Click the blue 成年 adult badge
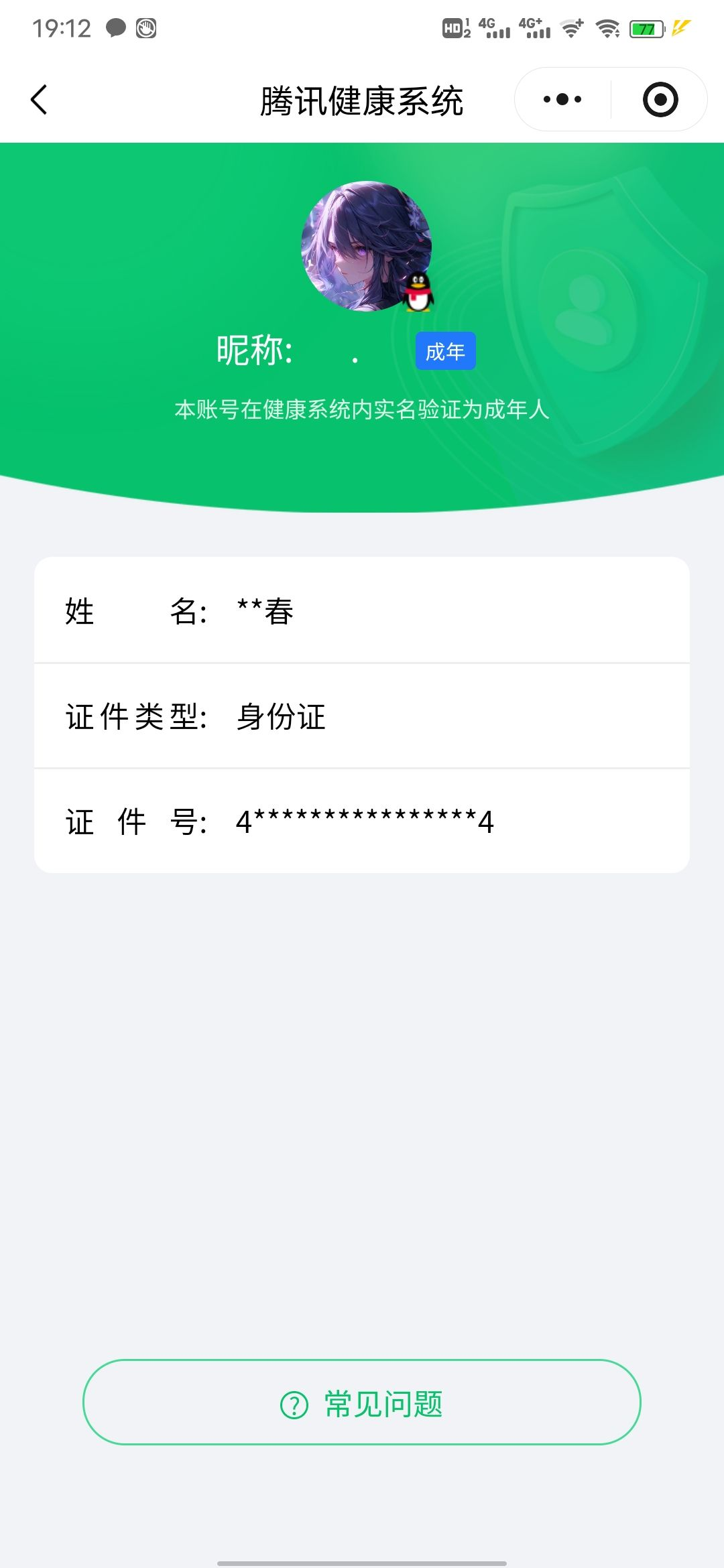The height and width of the screenshot is (1568, 724). click(446, 351)
